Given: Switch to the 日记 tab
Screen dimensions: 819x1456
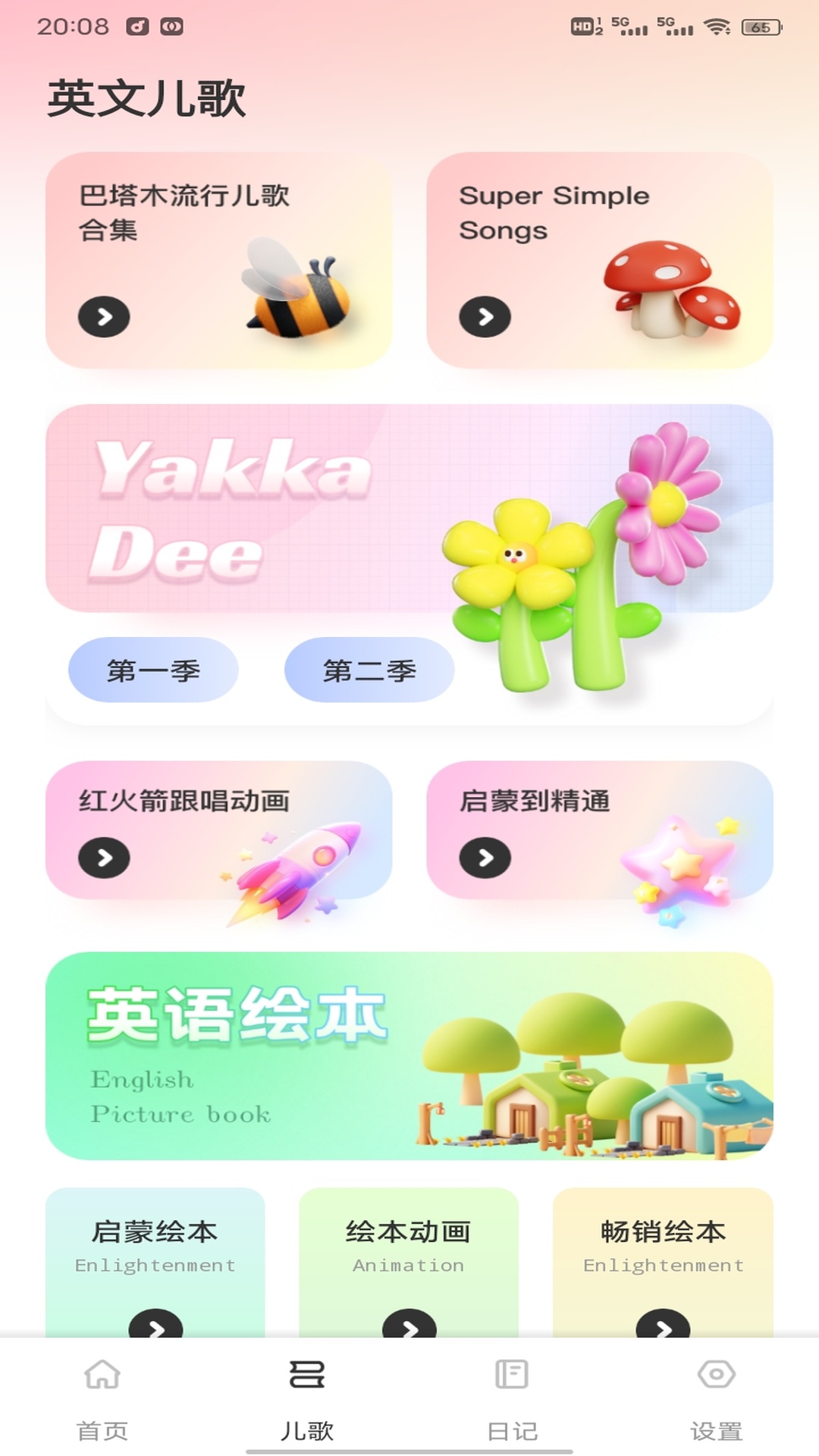Looking at the screenshot, I should [x=512, y=1399].
